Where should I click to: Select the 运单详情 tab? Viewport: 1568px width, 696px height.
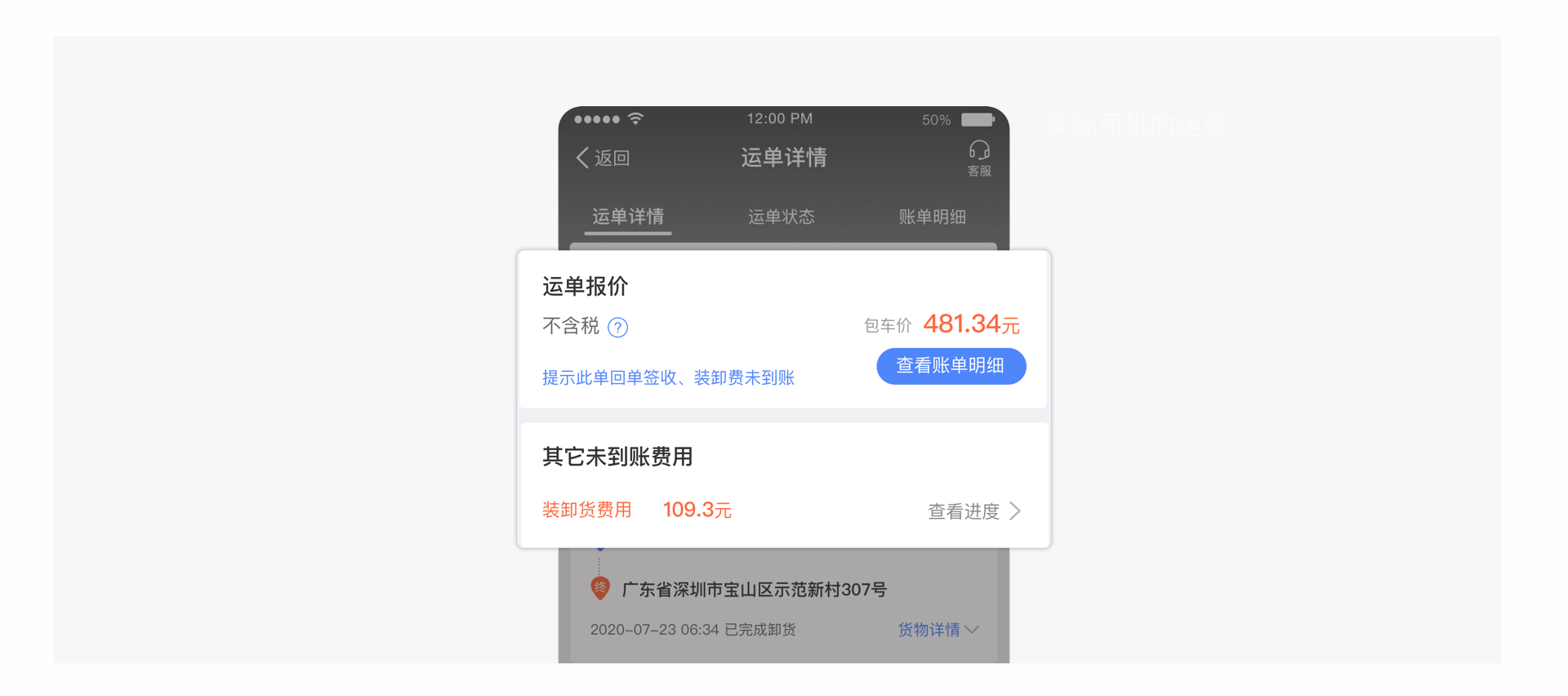tap(628, 216)
